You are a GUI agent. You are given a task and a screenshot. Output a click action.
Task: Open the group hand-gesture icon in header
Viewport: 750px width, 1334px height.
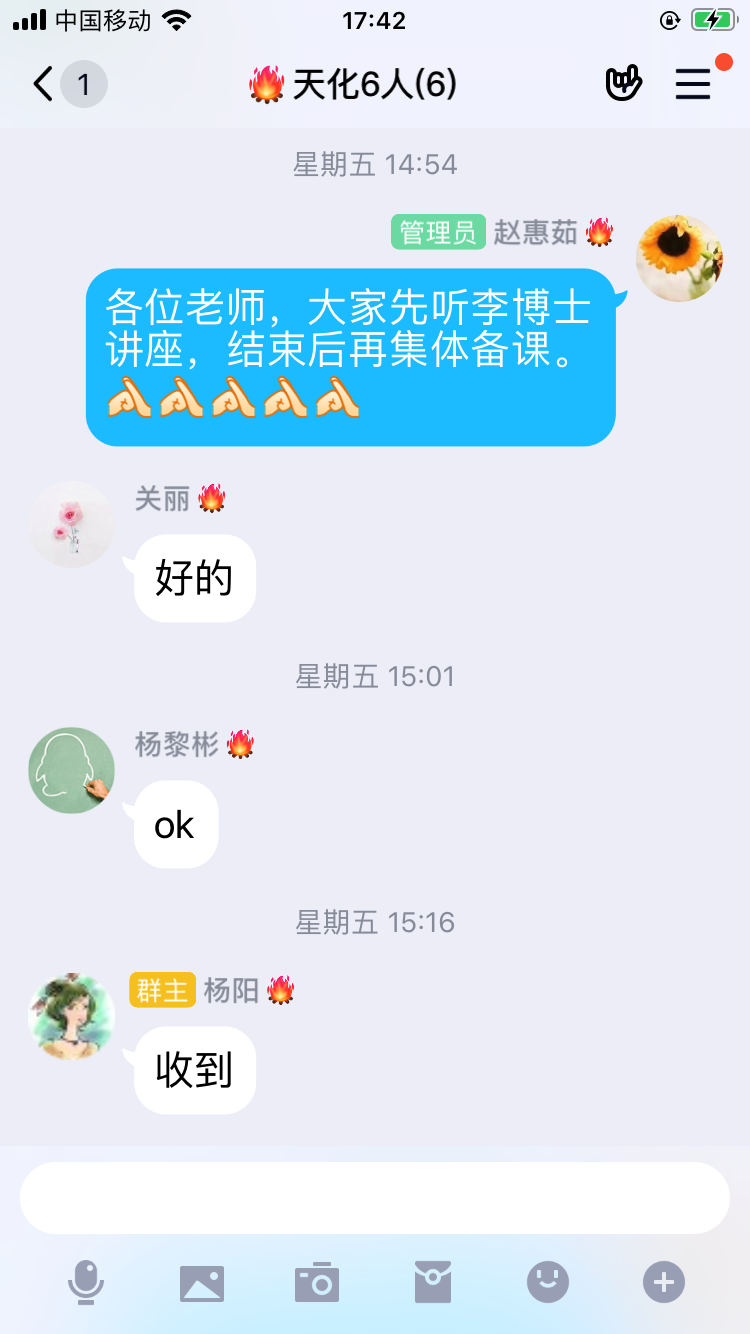coord(623,84)
